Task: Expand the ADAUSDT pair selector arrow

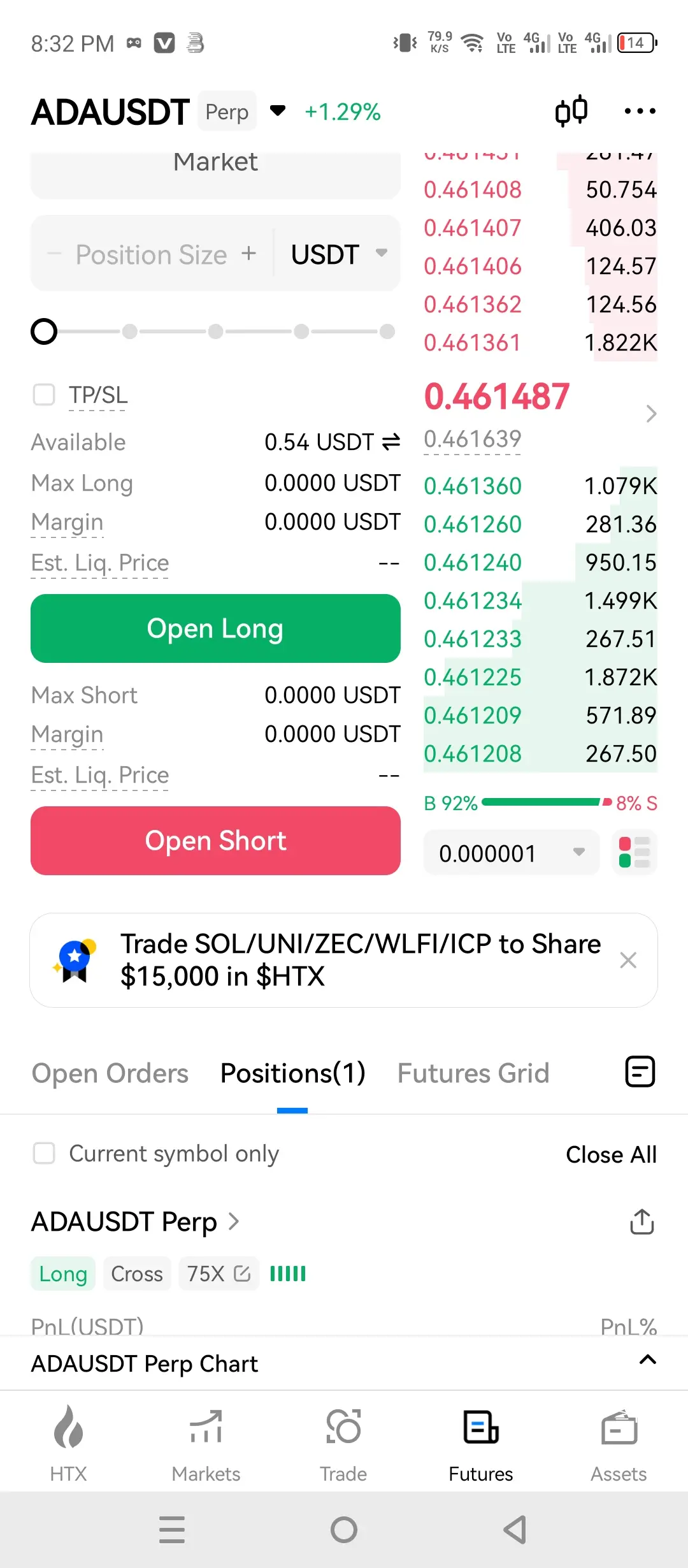Action: pyautogui.click(x=278, y=110)
